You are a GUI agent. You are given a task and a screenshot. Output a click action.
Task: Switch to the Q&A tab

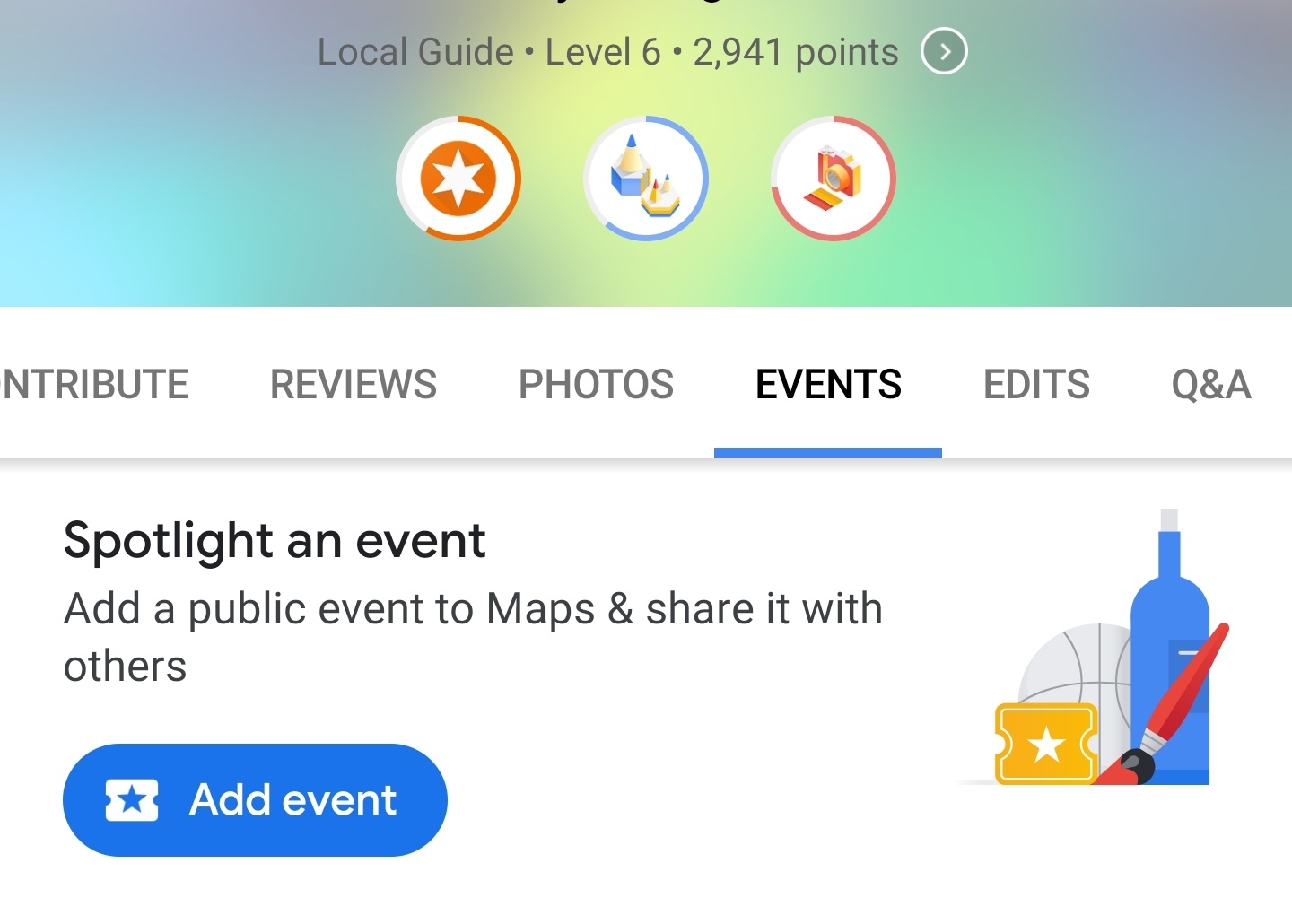(x=1210, y=385)
